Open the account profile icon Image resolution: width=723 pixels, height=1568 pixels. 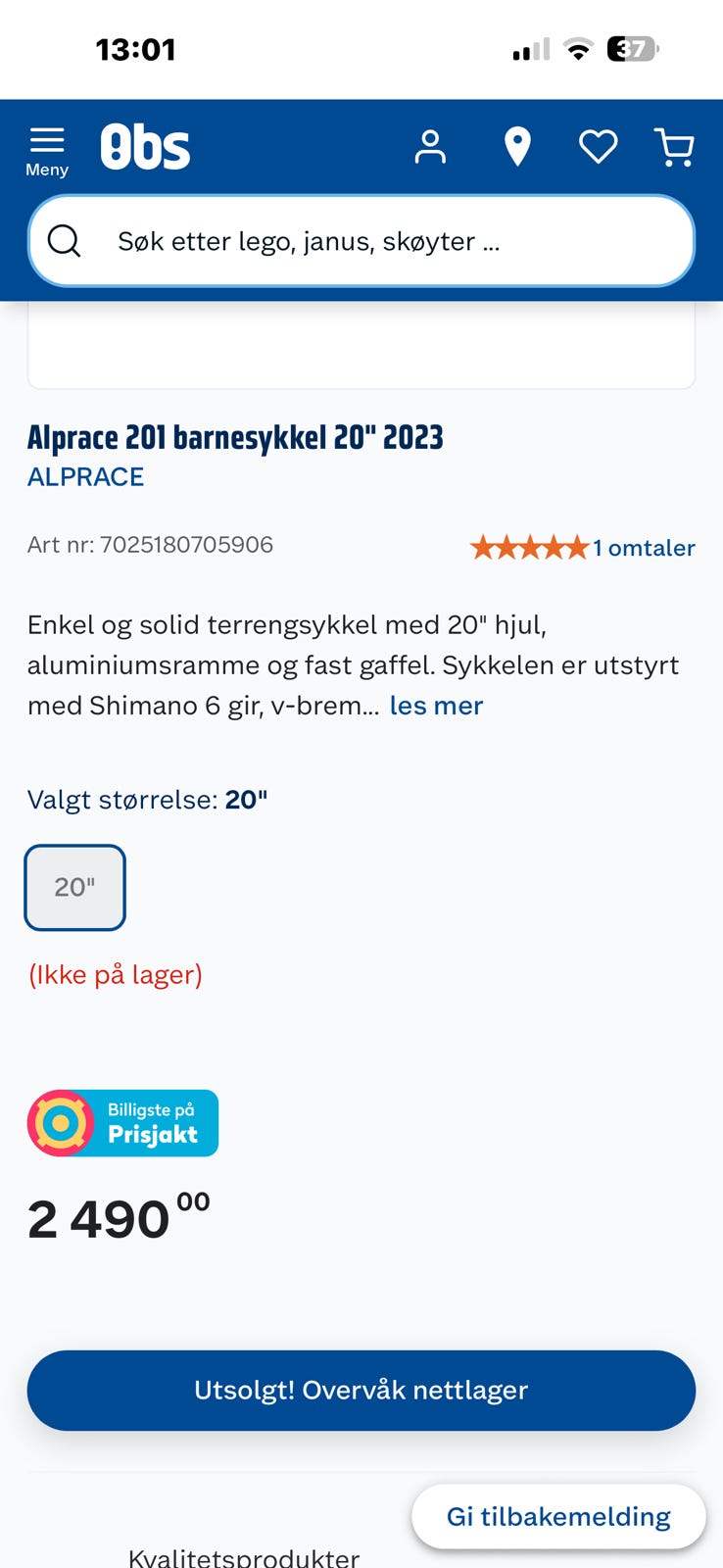[x=431, y=147]
